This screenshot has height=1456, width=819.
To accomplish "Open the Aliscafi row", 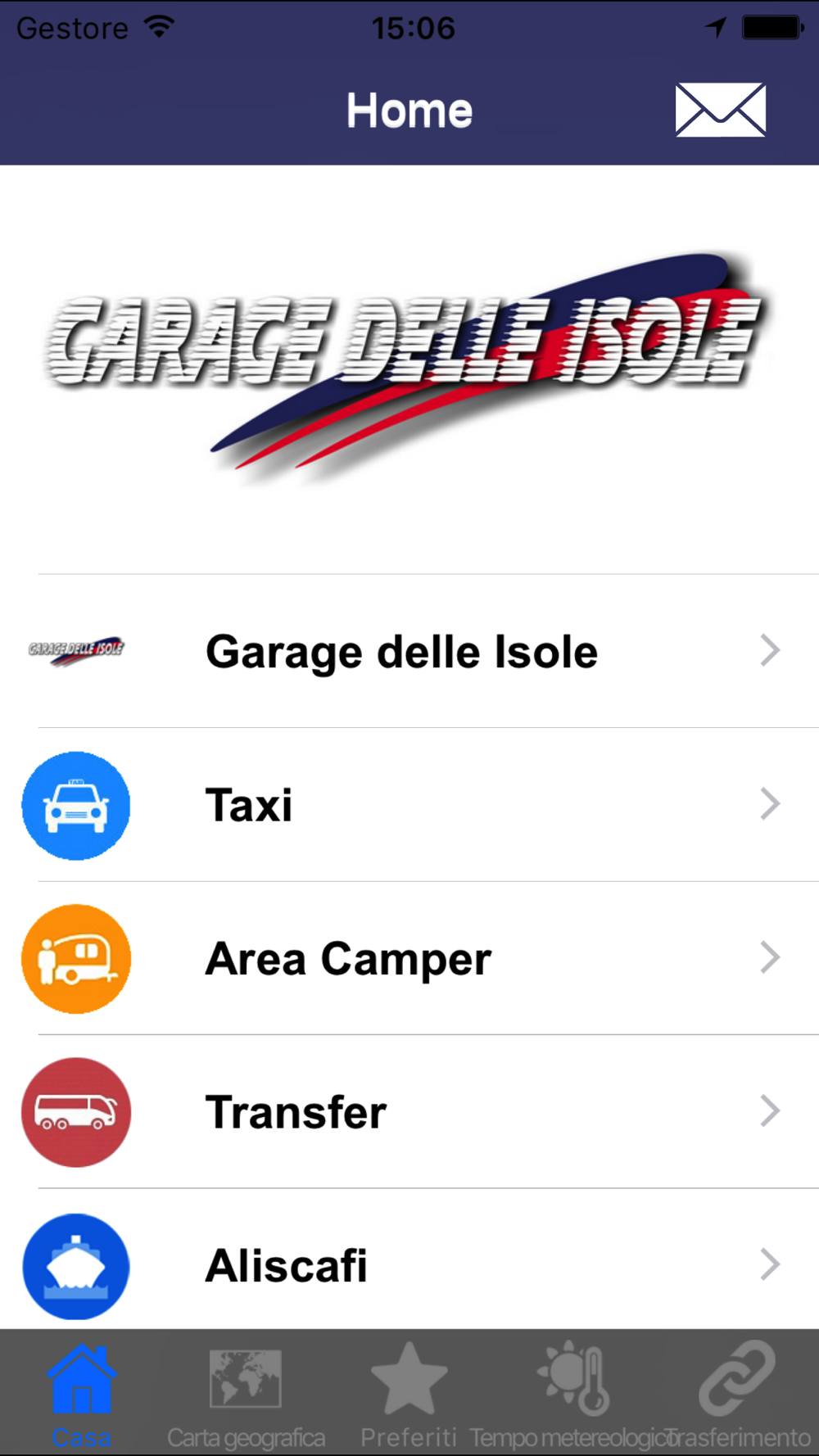I will coord(409,1265).
